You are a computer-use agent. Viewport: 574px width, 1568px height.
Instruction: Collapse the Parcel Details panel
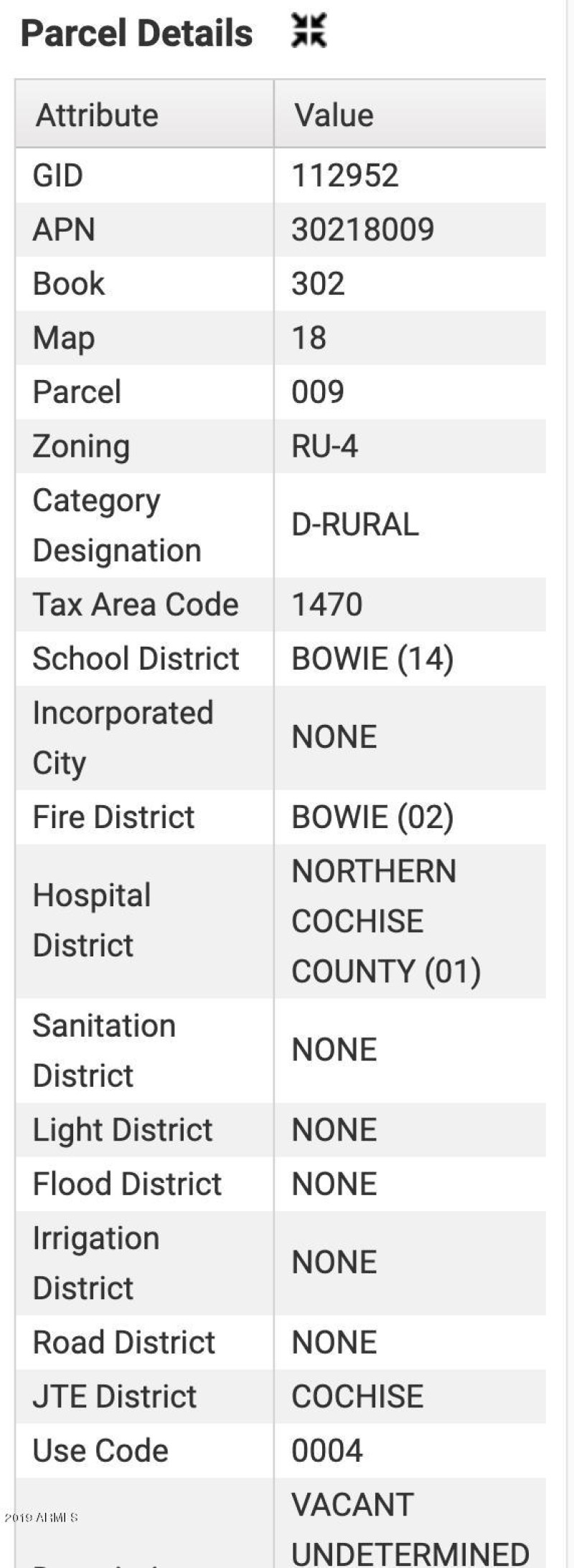[x=309, y=31]
